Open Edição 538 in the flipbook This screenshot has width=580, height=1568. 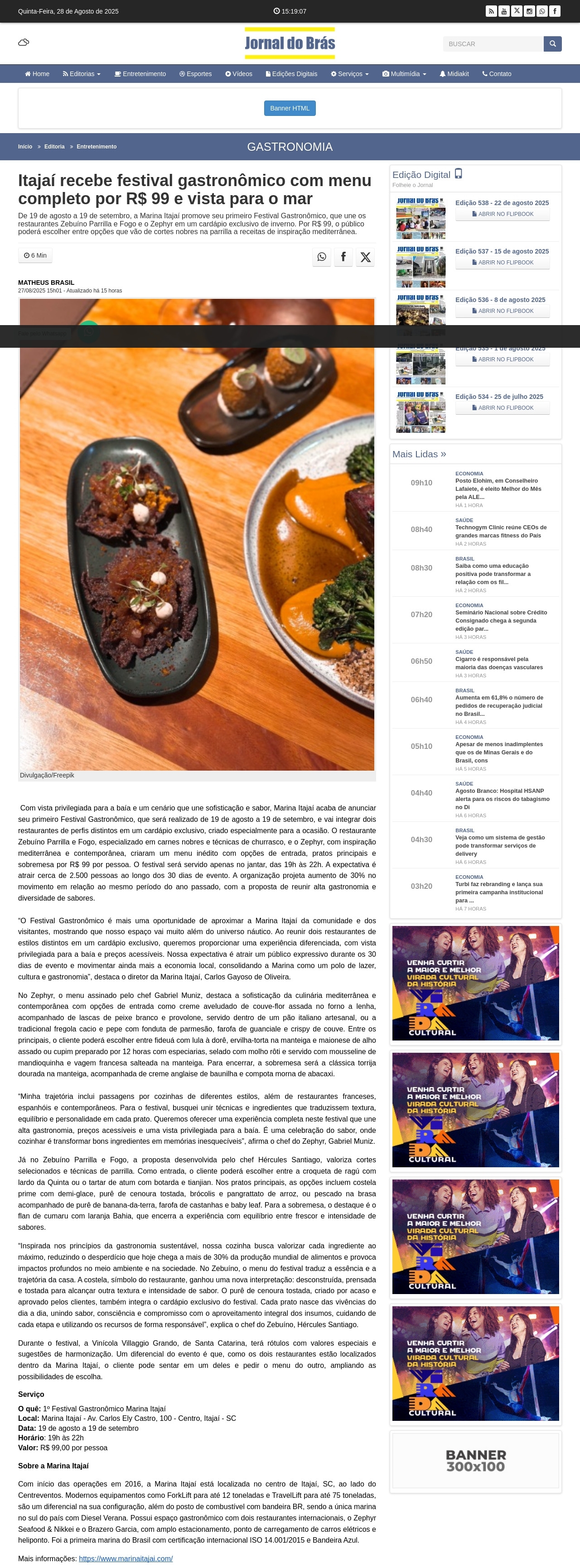[502, 214]
